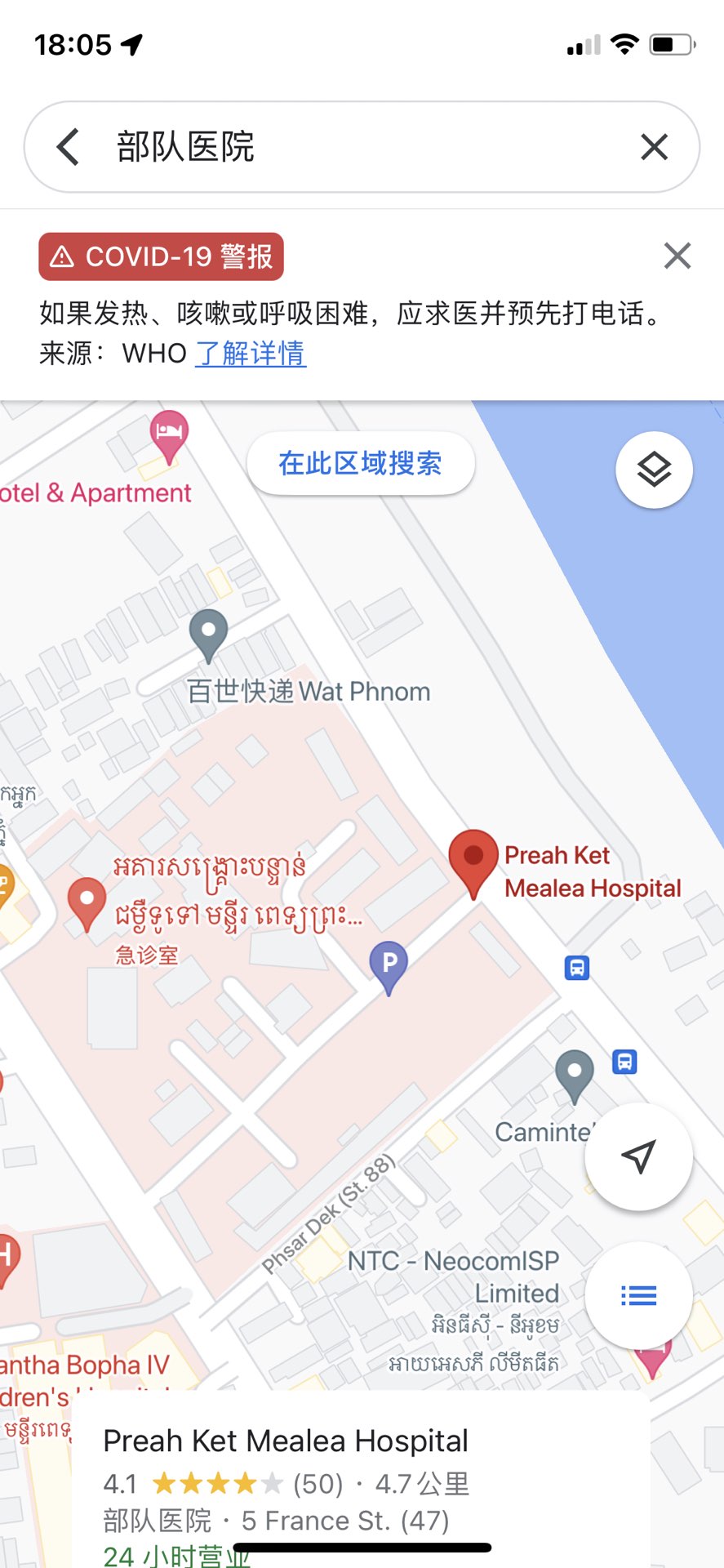Clear the 部队医院 search text

tap(654, 148)
